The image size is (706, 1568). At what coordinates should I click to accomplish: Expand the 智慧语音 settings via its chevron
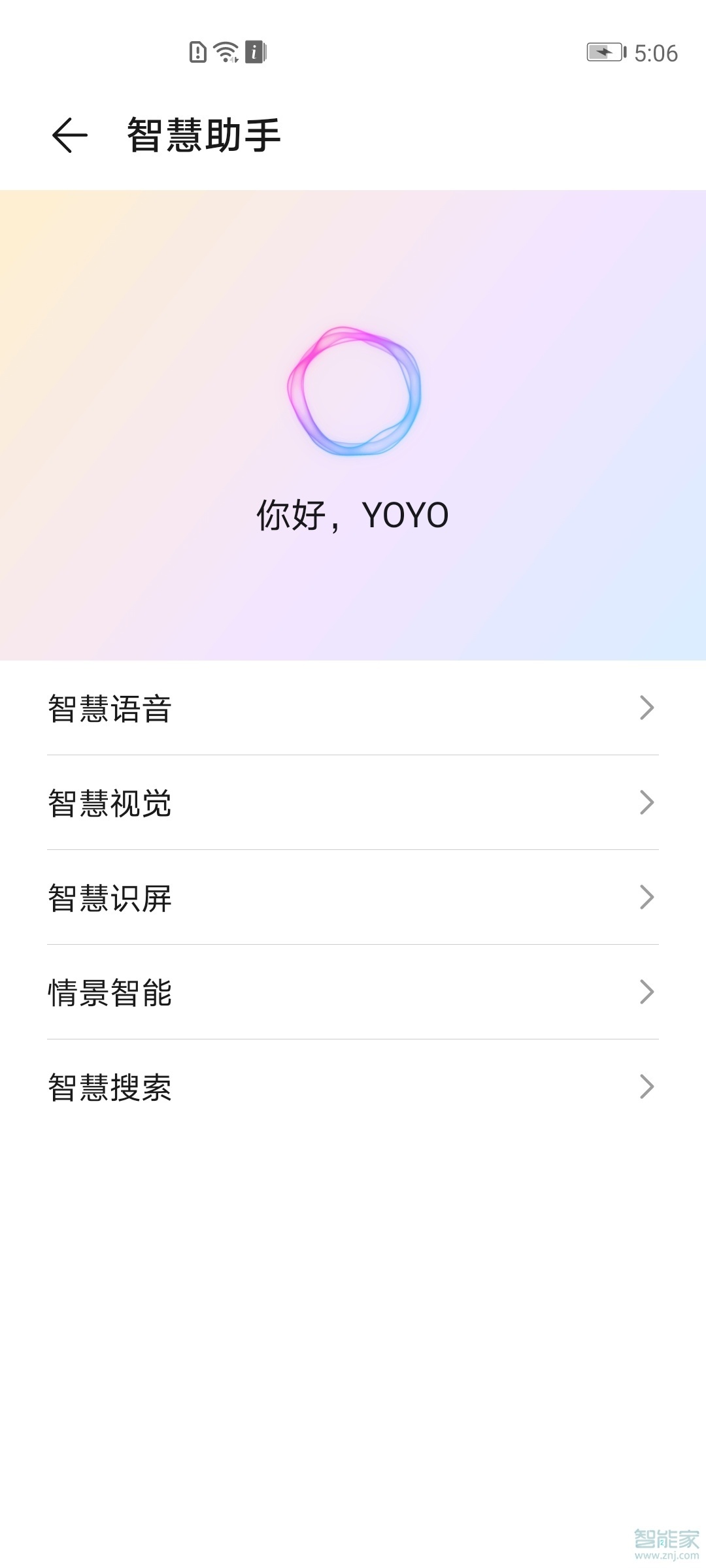[x=646, y=708]
